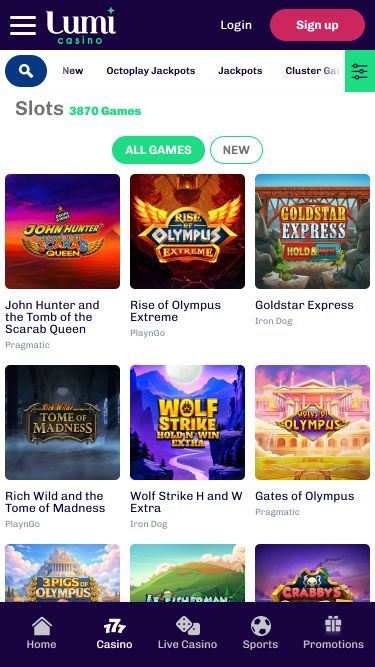This screenshot has width=375, height=667.
Task: Open Rich Wild Tome of Madness game
Action: (x=62, y=422)
